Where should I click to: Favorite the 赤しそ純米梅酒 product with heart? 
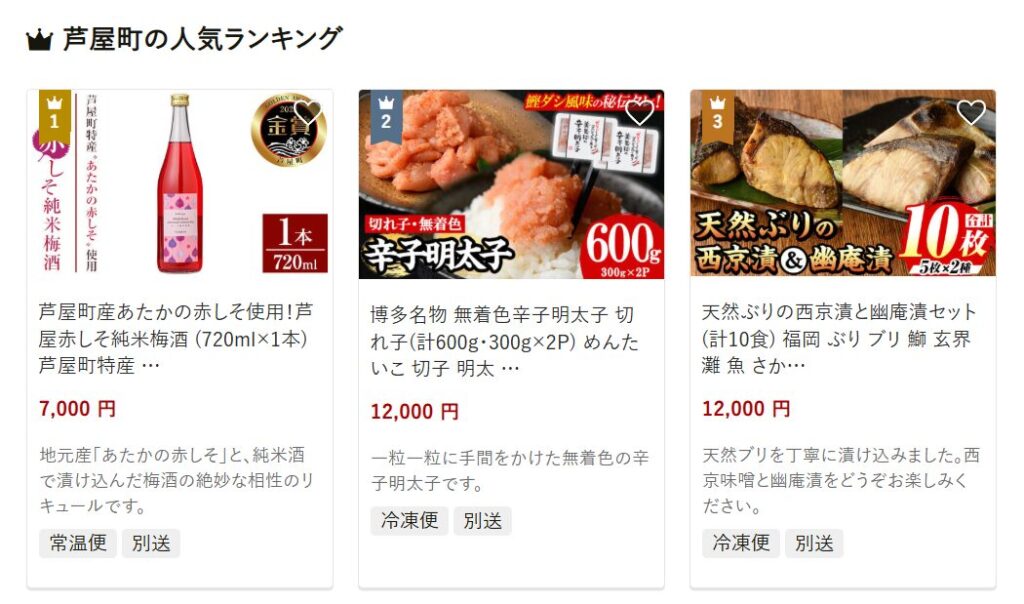(307, 113)
